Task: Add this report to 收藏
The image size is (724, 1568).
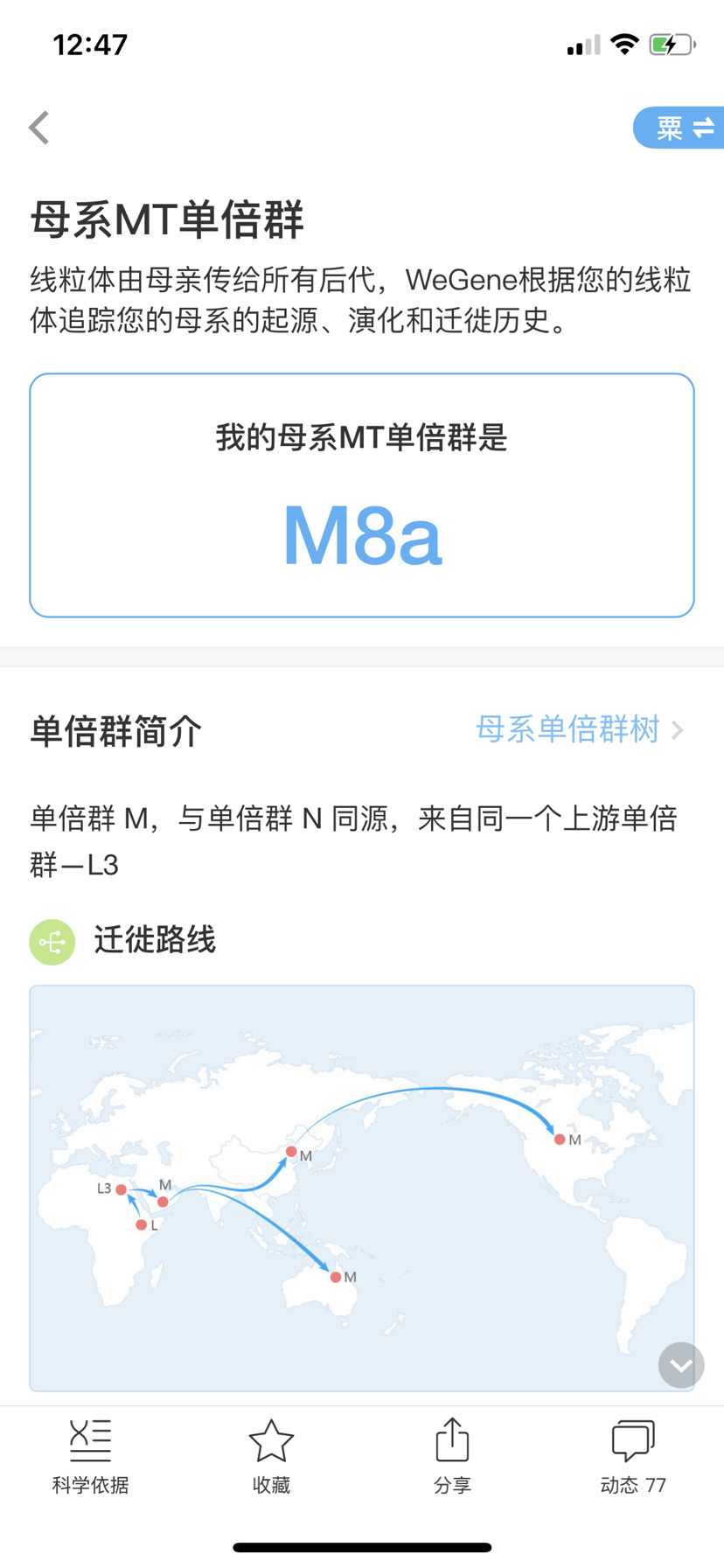Action: tap(271, 1456)
